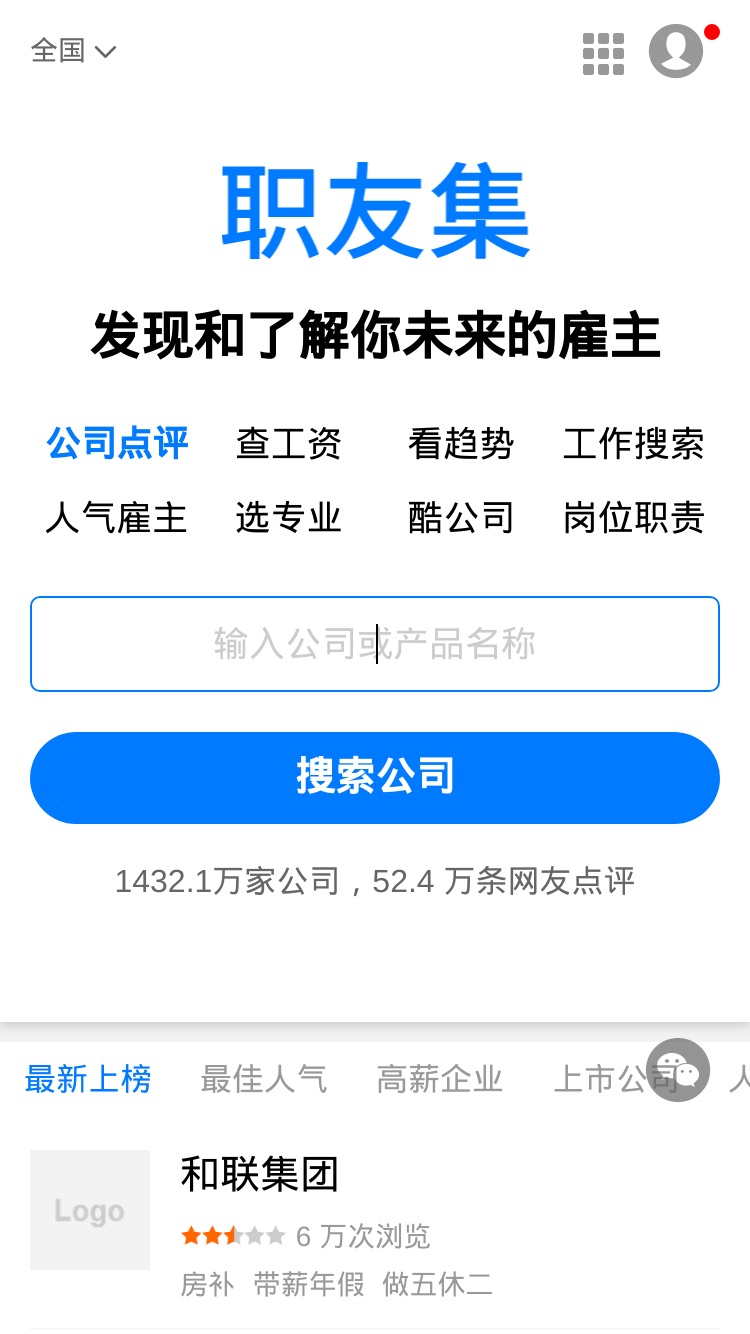750x1334 pixels.
Task: Open 岗位职责
Action: click(x=634, y=517)
